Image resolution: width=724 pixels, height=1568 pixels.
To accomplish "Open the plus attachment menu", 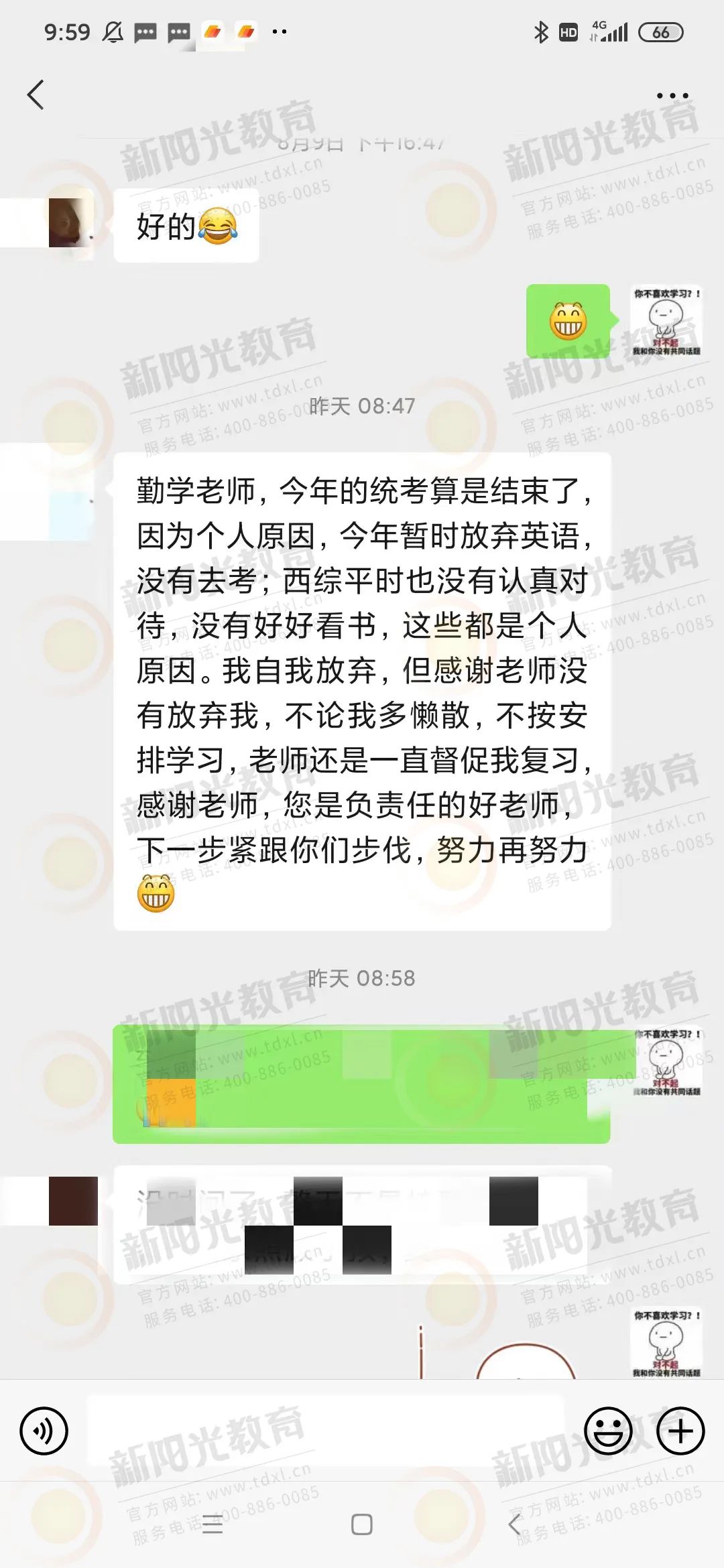I will click(680, 1431).
